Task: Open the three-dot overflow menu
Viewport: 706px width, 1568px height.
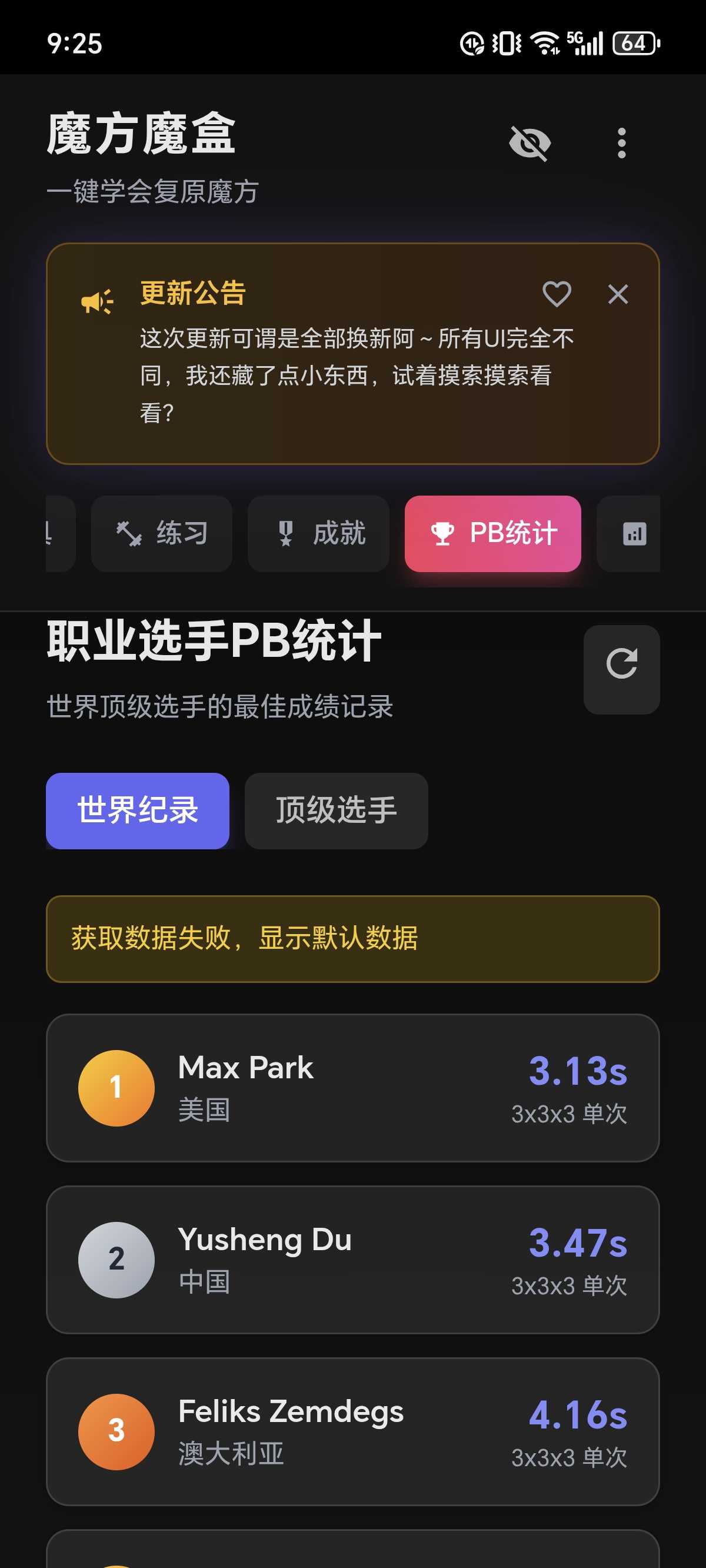Action: point(621,144)
